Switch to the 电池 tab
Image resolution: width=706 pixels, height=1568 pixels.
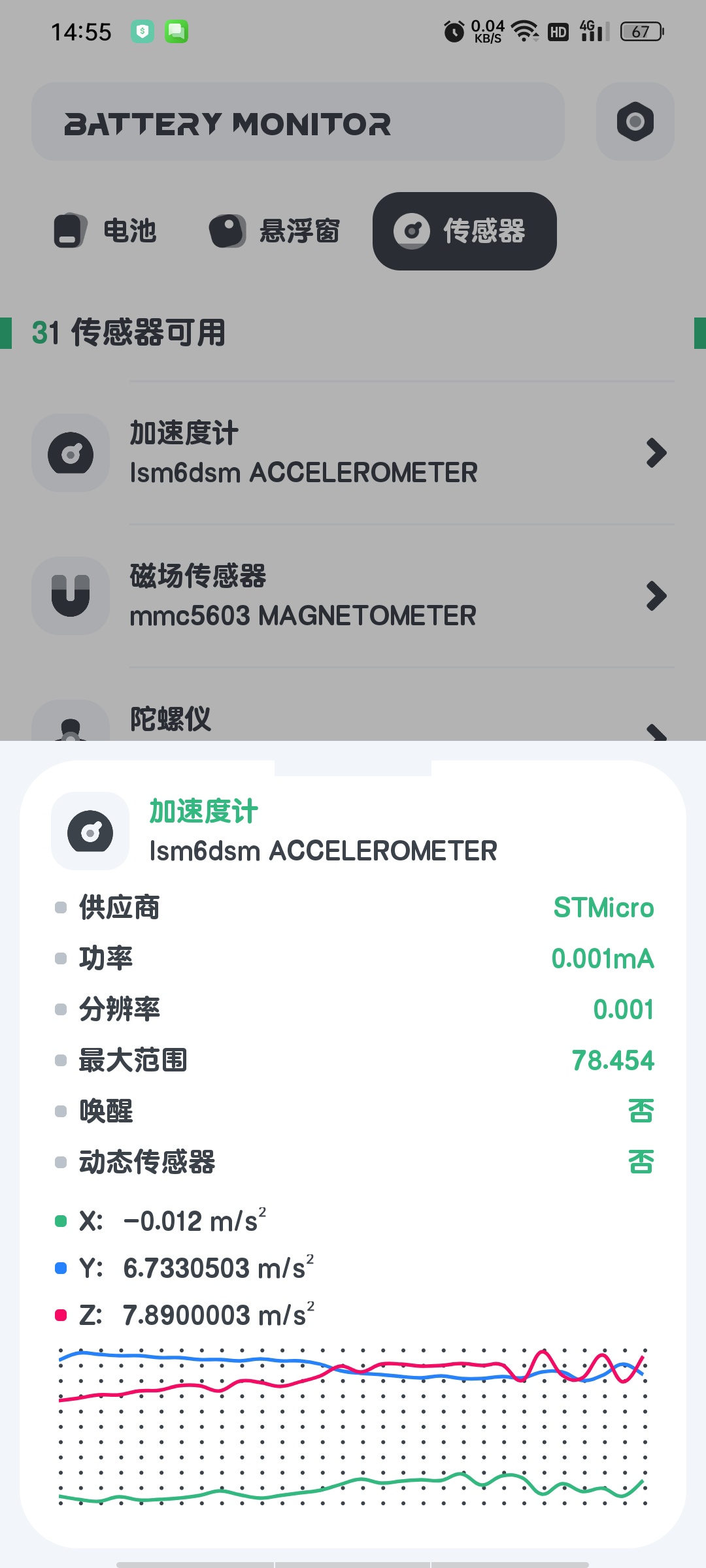click(x=105, y=231)
